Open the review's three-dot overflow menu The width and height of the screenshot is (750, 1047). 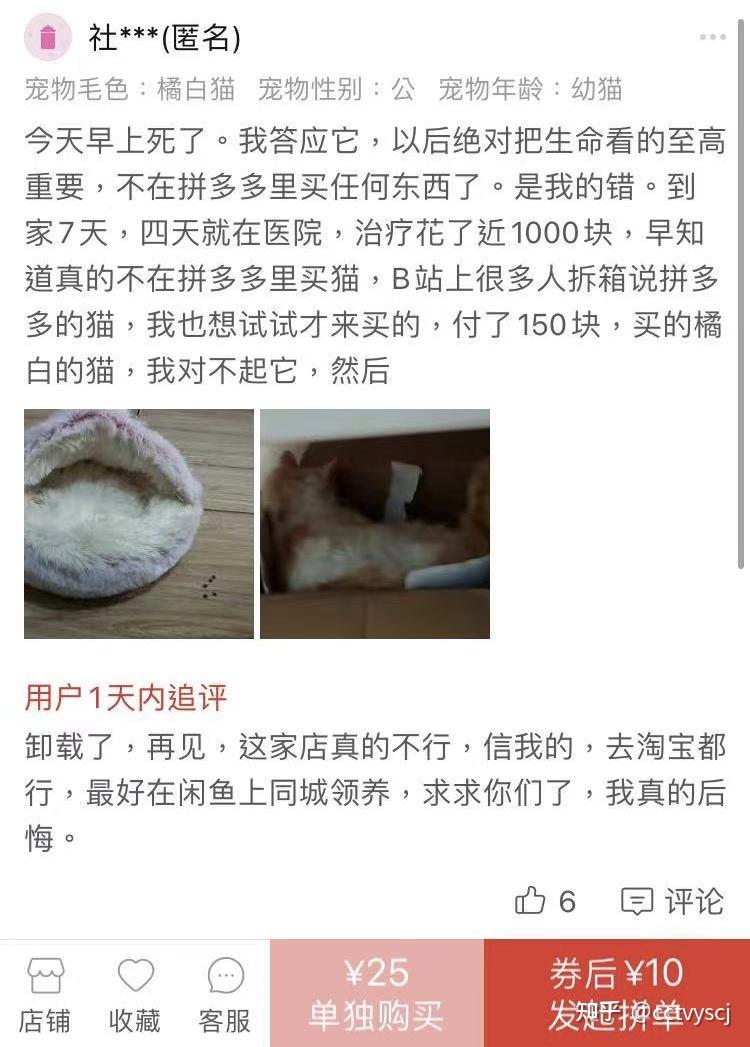pos(712,38)
